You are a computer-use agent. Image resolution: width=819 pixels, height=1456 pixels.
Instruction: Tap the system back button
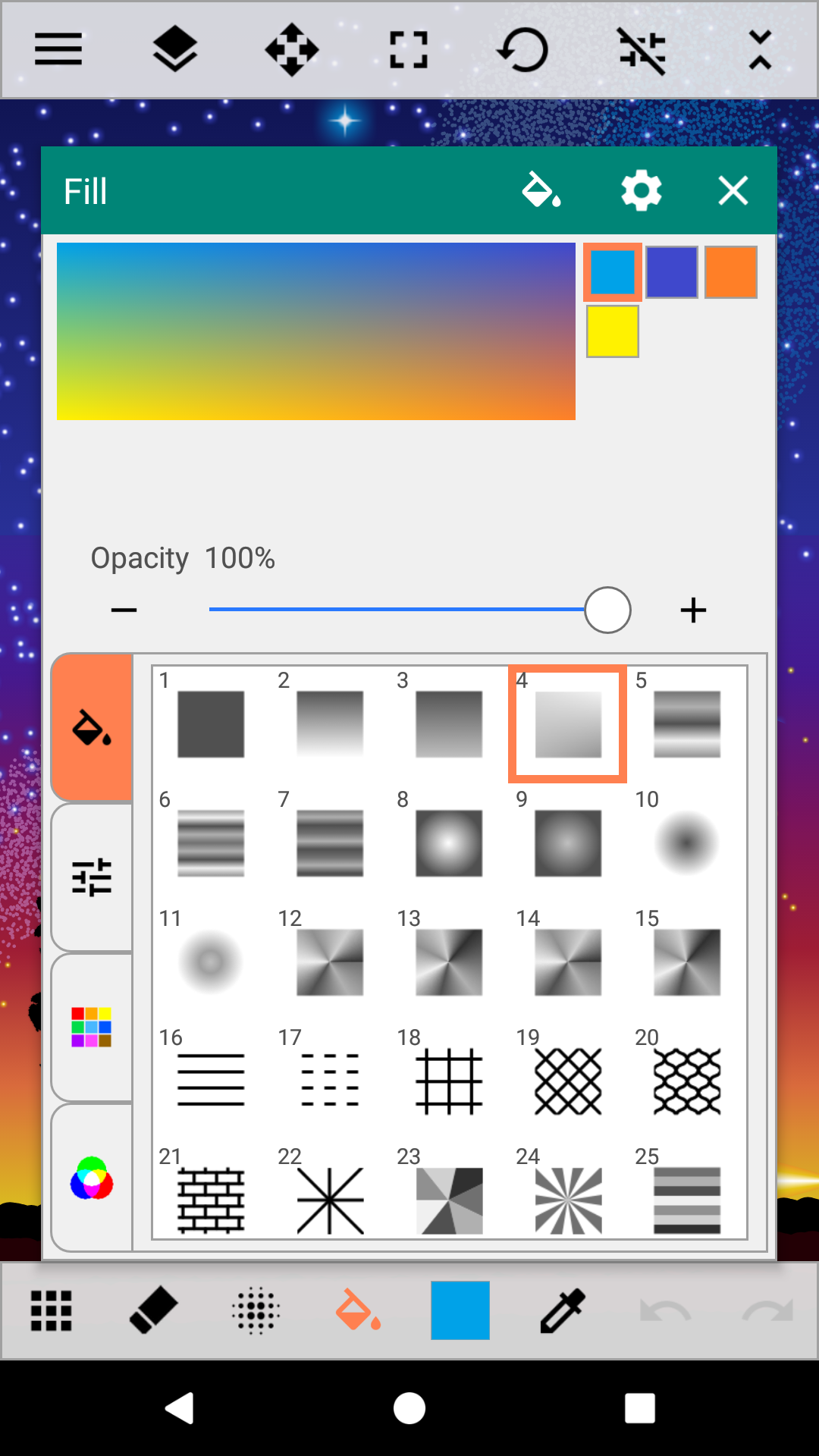pos(180,1408)
